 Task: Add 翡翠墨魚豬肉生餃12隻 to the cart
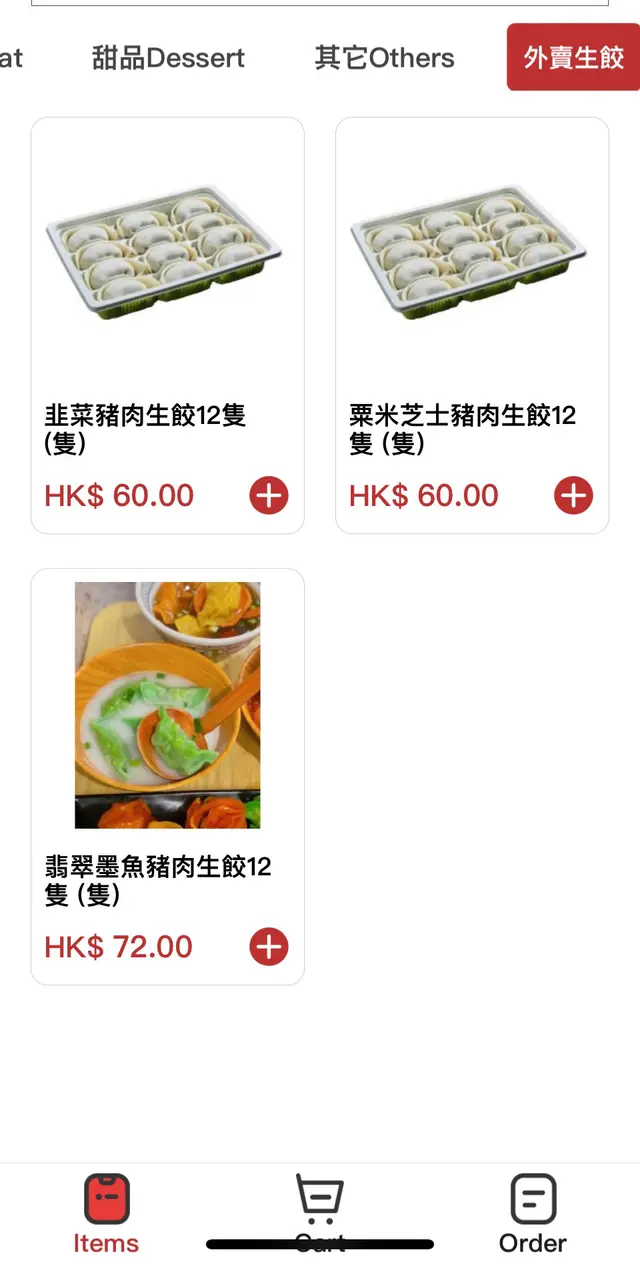point(269,946)
